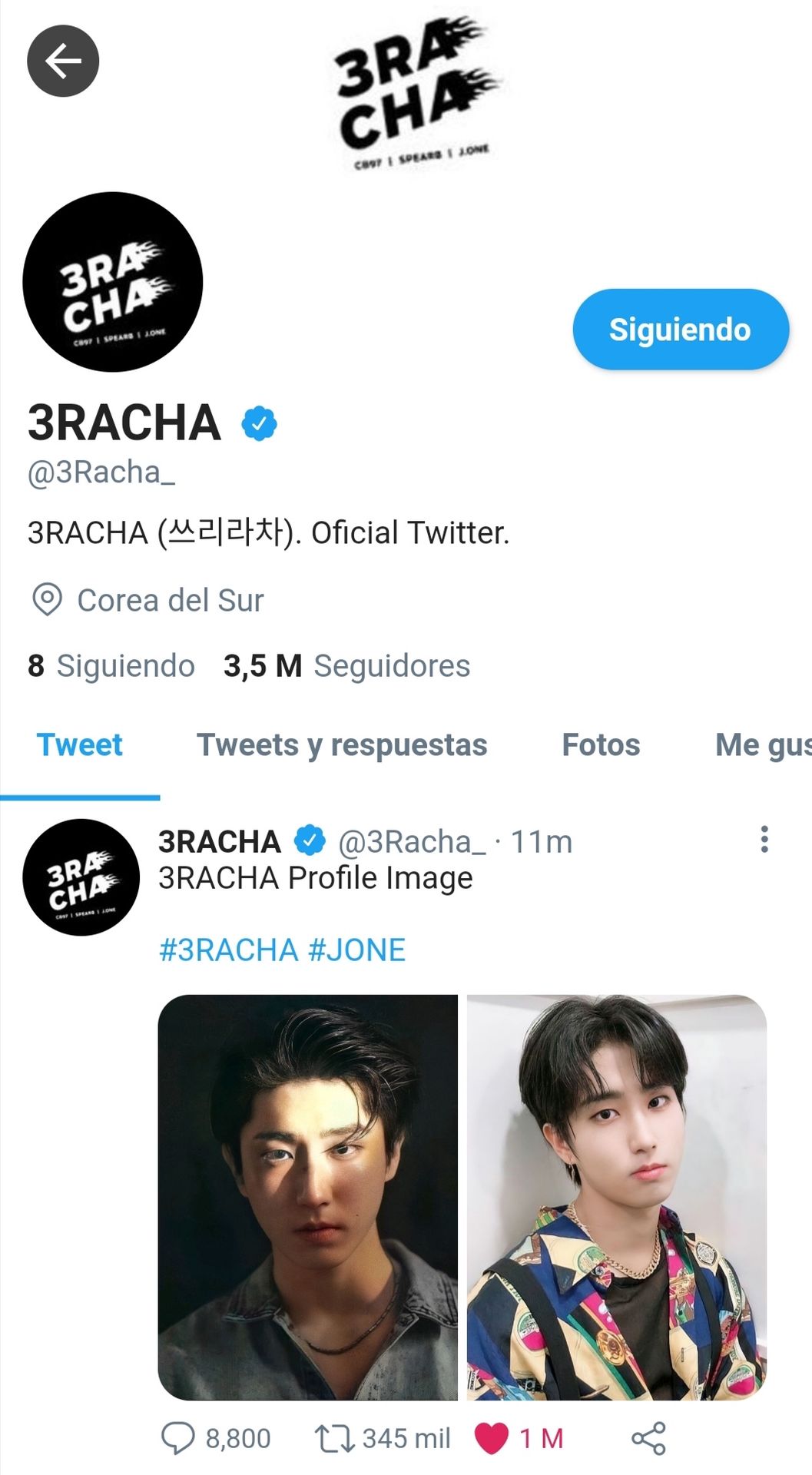This screenshot has height=1475, width=812.
Task: Open the tweet's three-dot overflow menu
Action: [764, 840]
